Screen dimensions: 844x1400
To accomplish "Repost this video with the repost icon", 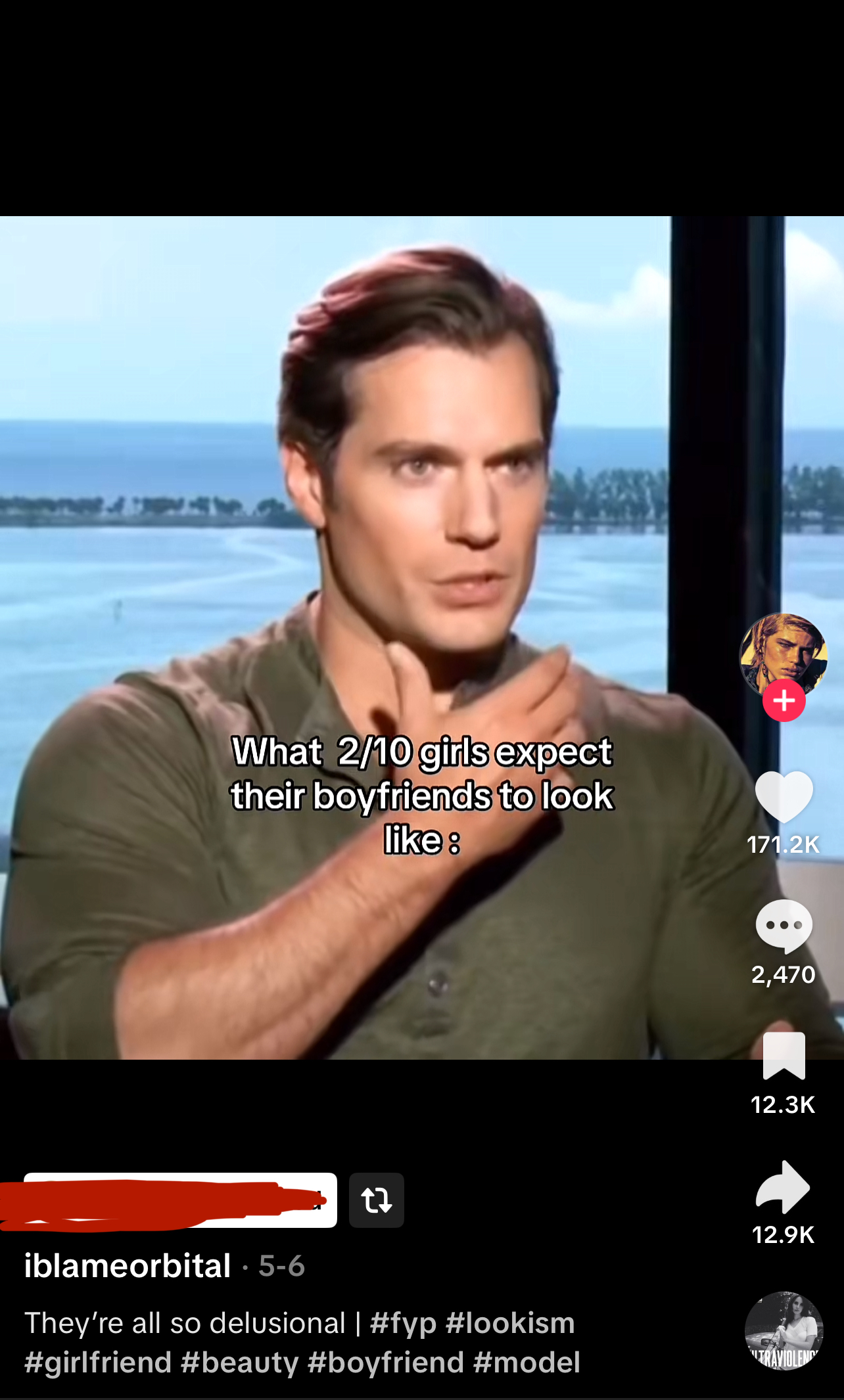I will [376, 1200].
